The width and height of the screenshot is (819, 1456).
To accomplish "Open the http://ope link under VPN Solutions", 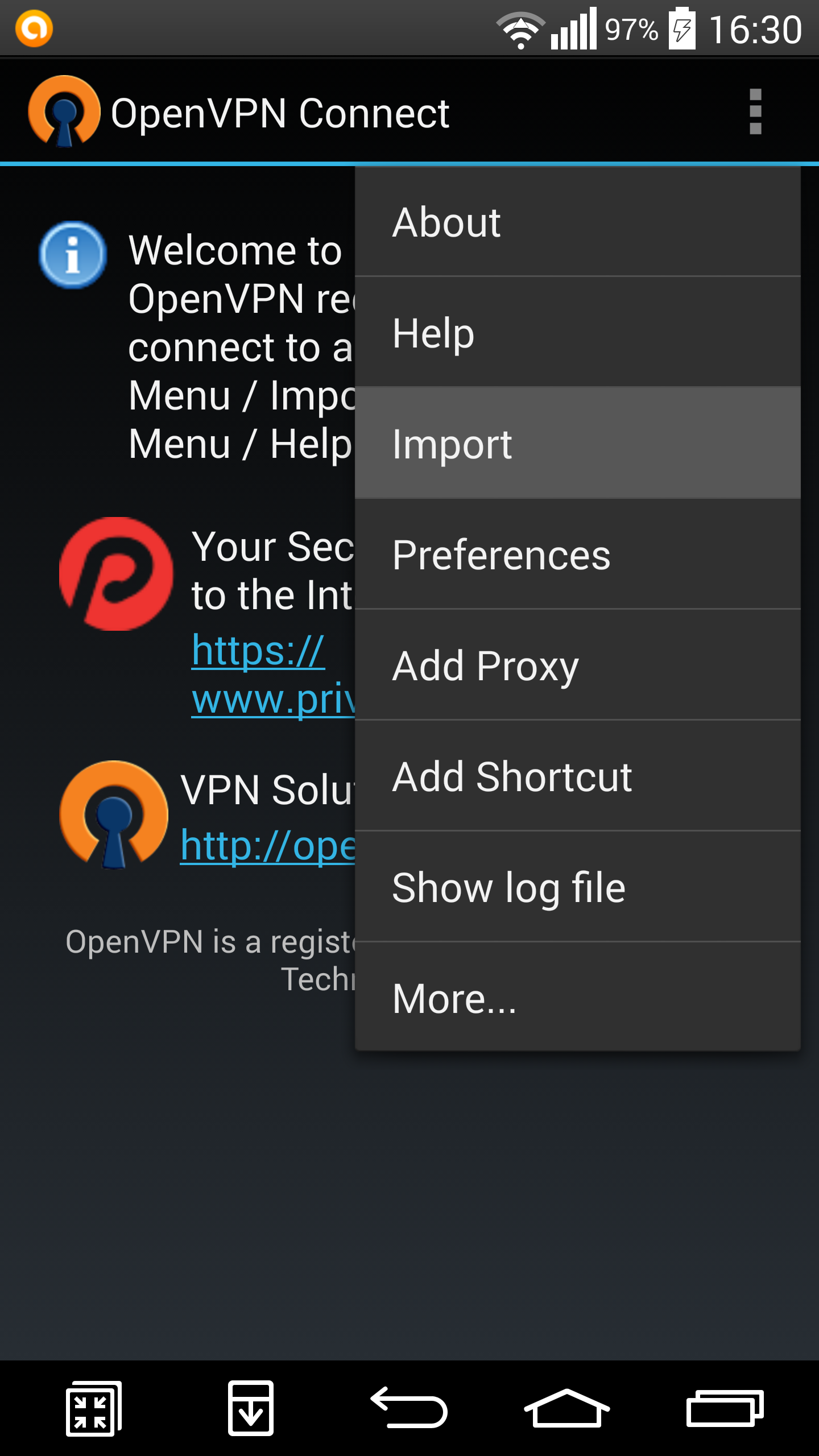I will [x=267, y=846].
